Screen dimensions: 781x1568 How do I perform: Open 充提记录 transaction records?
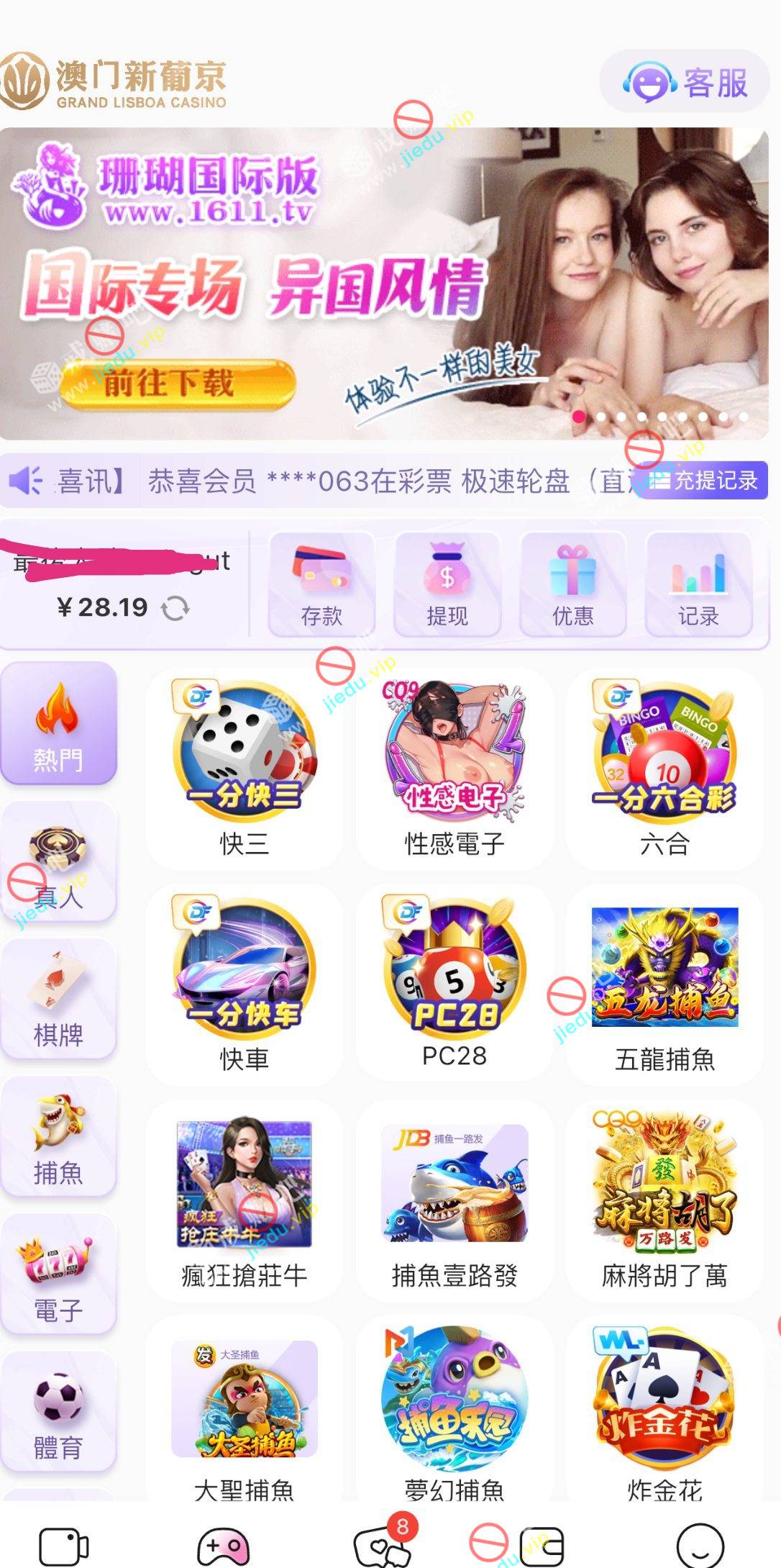705,480
